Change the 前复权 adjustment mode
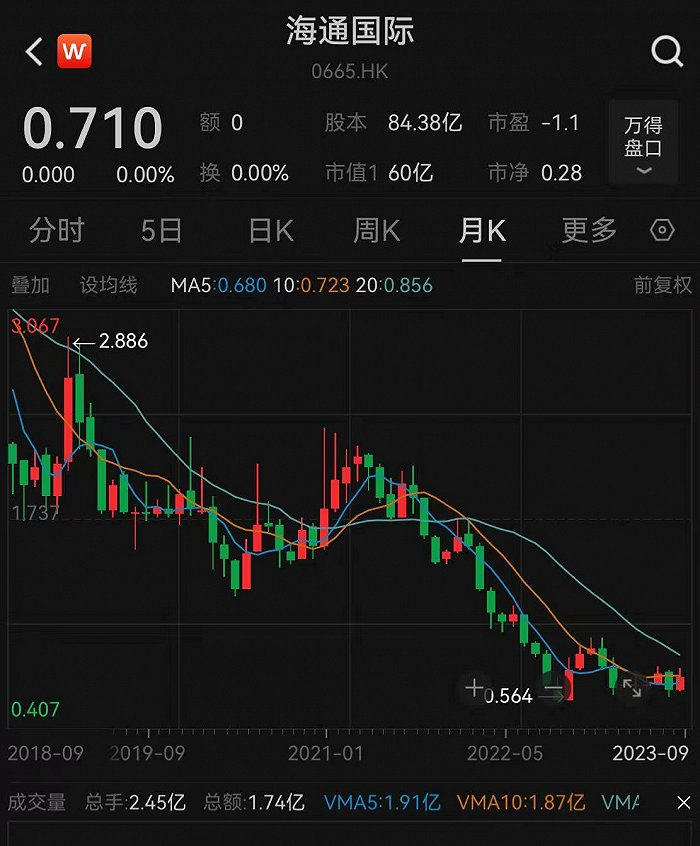Image resolution: width=700 pixels, height=846 pixels. click(662, 285)
